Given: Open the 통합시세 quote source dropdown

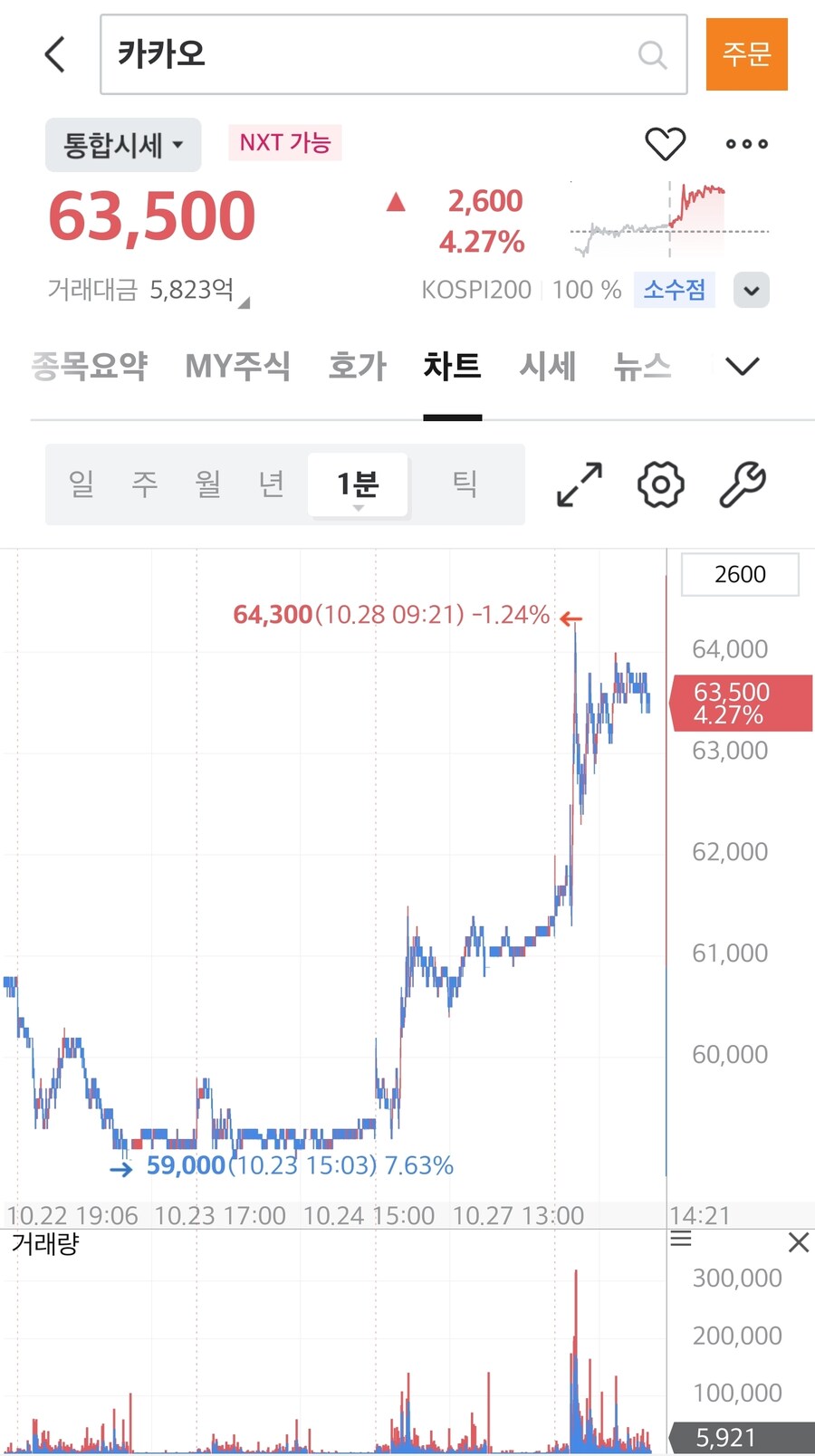Looking at the screenshot, I should click(x=122, y=145).
